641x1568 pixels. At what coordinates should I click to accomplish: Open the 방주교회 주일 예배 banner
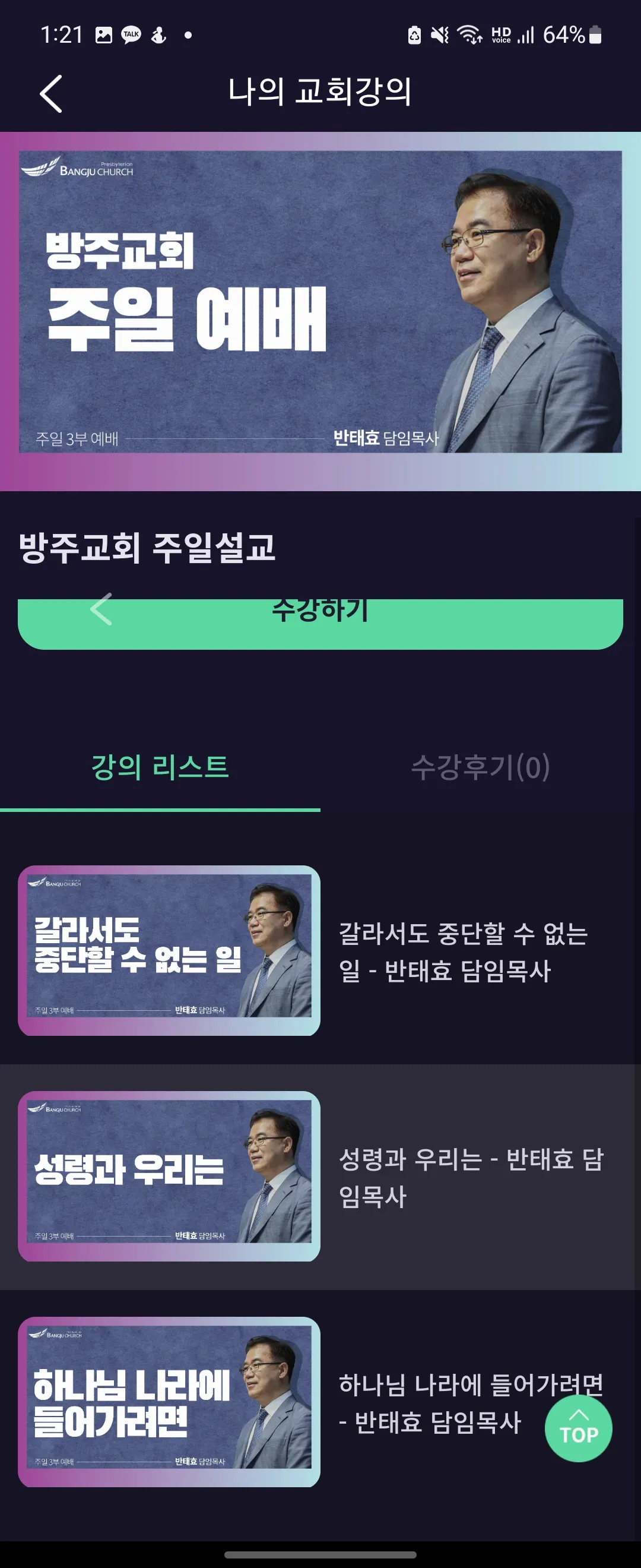click(320, 302)
